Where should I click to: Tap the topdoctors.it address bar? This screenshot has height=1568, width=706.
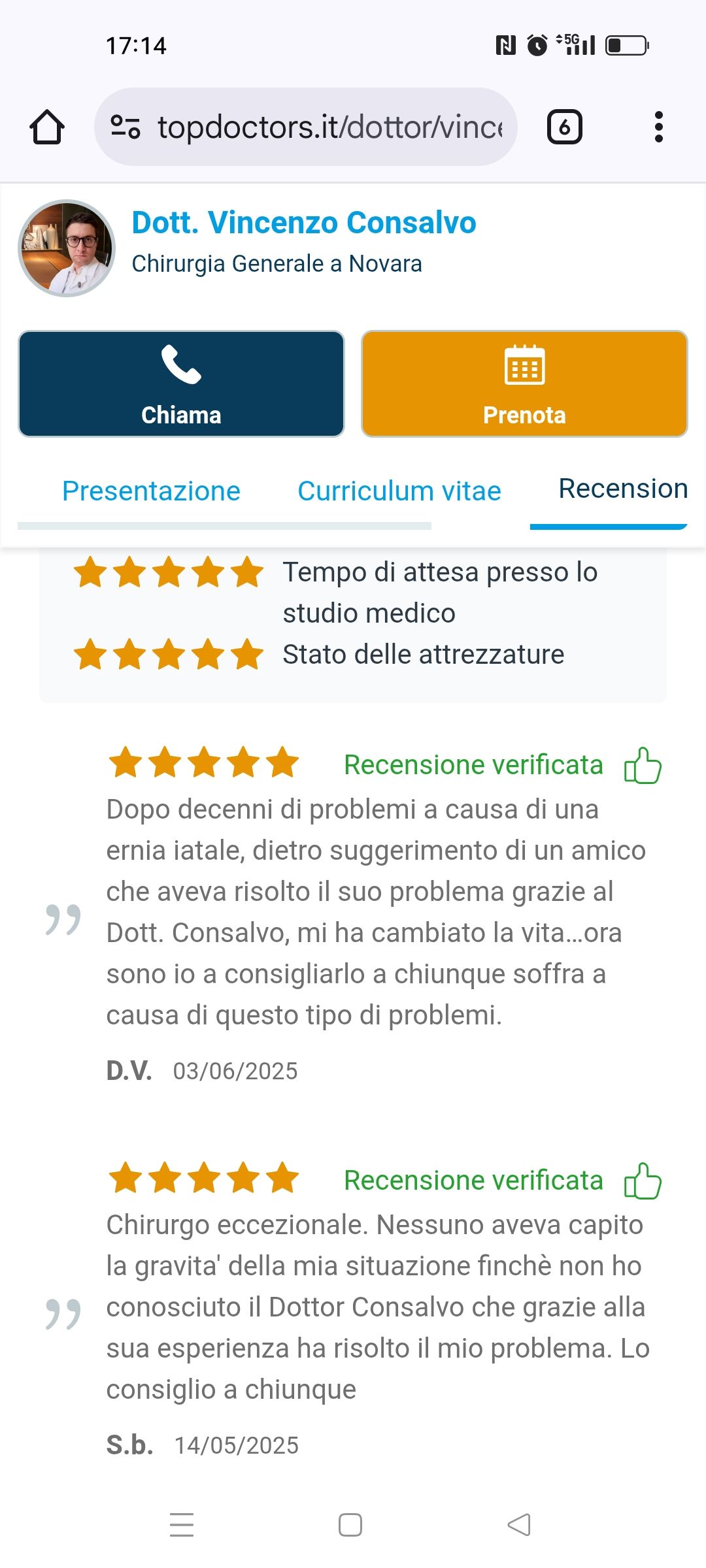(306, 127)
